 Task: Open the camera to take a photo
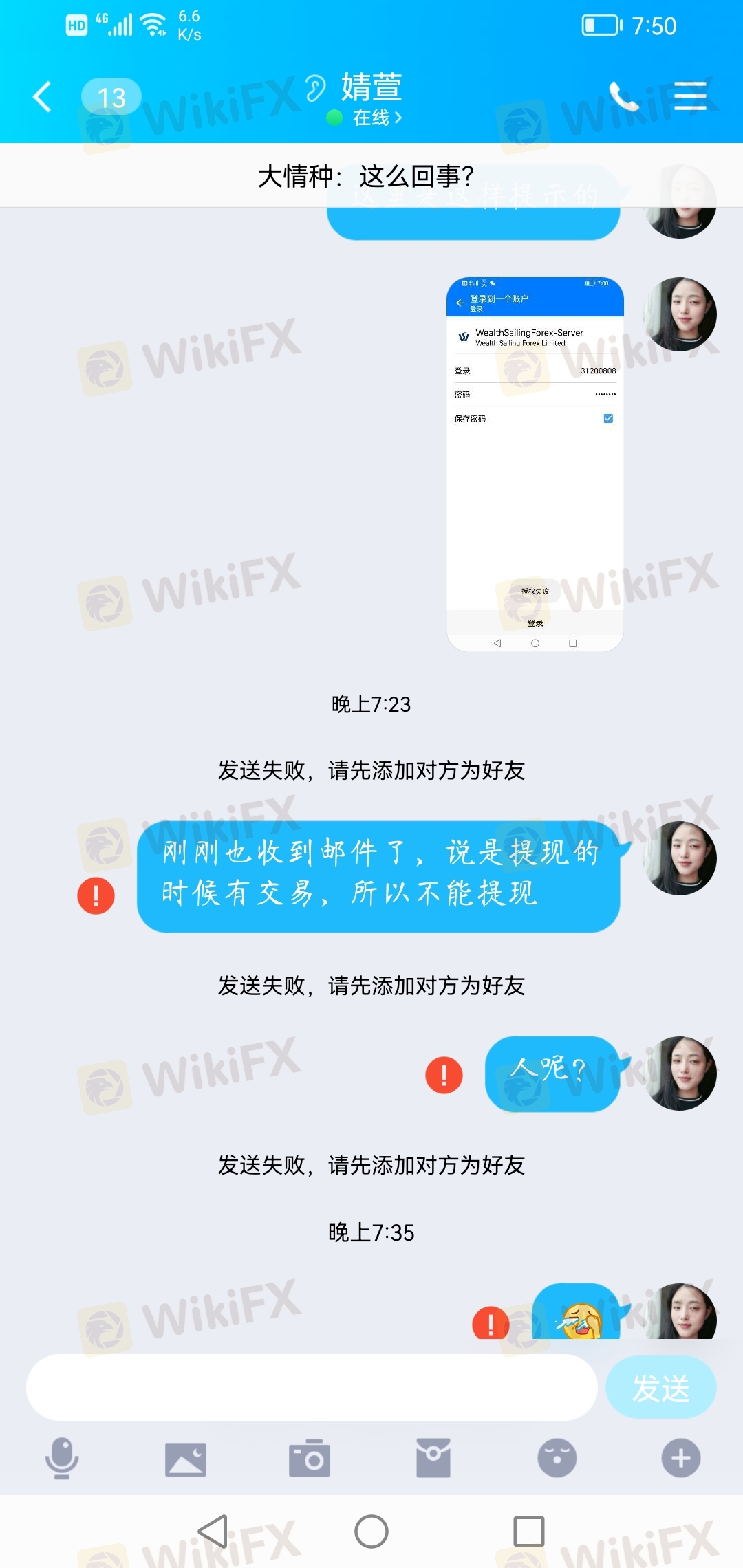click(310, 1458)
